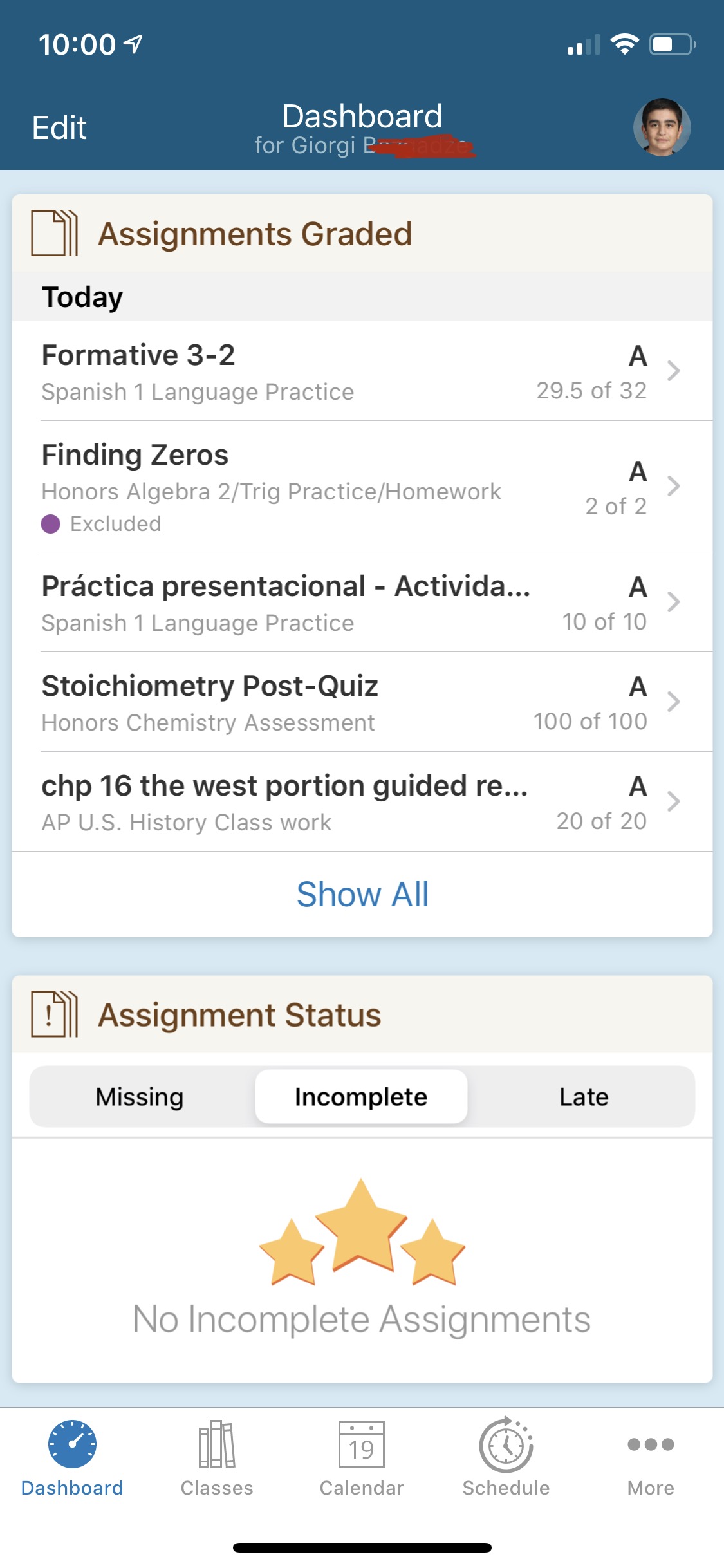The image size is (724, 1568).
Task: Open the student profile photo
Action: coord(662,127)
